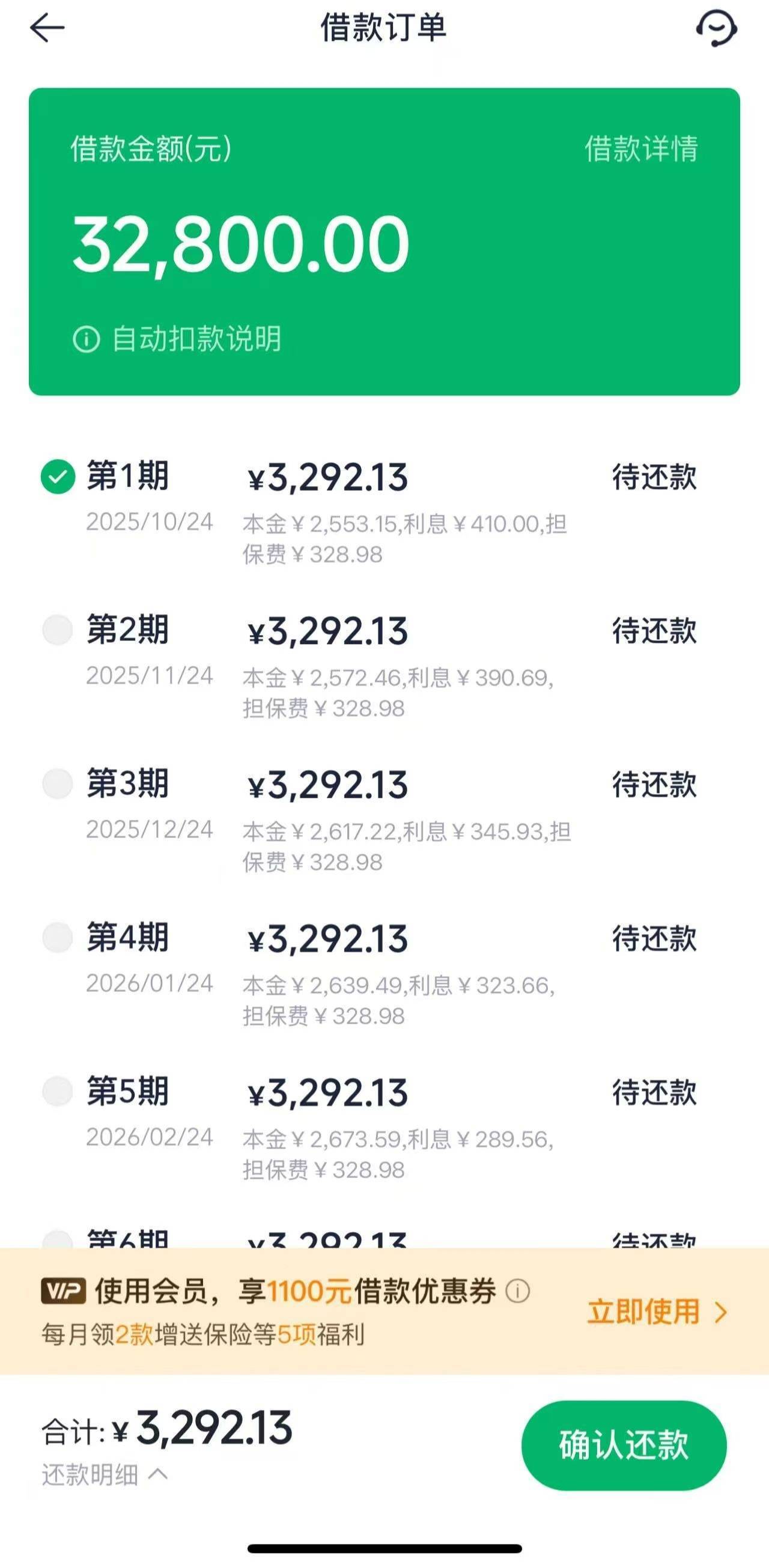Open 借款详情 link

(640, 148)
